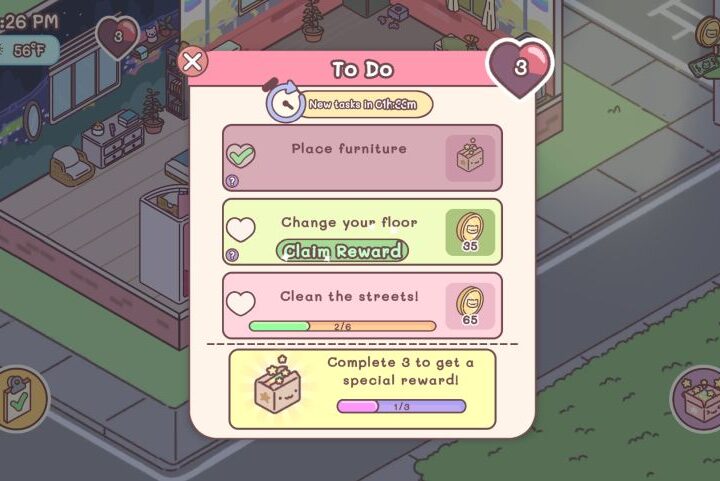Open help for Change your floor task

(232, 256)
